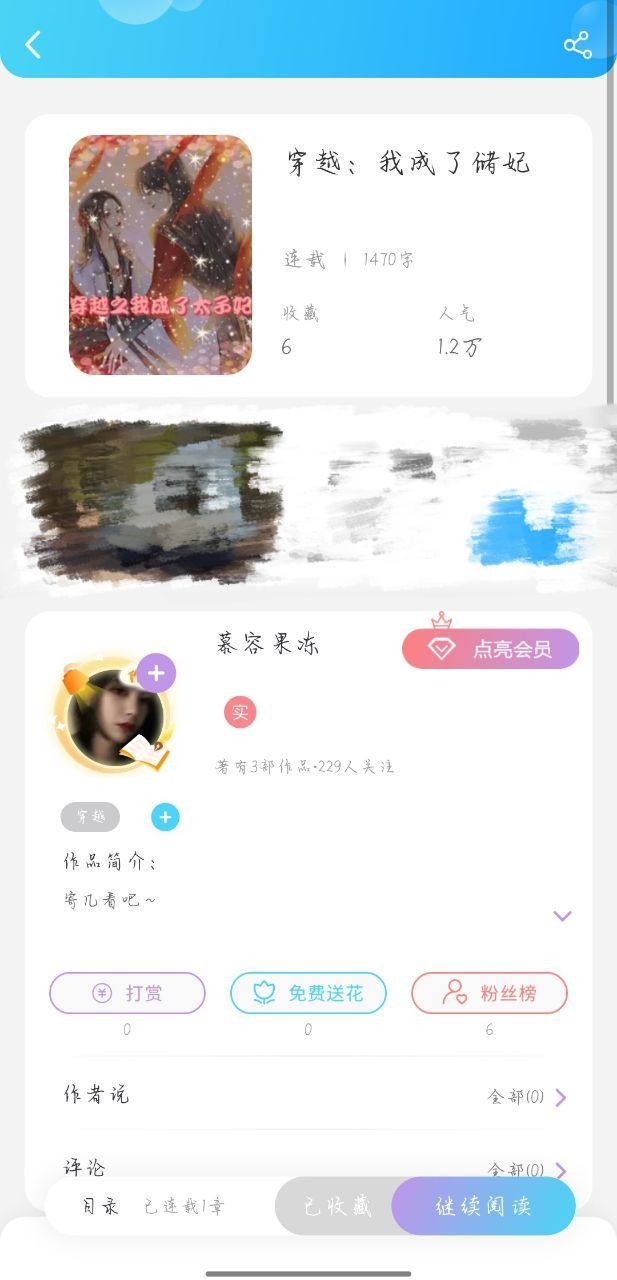Tap 继续阅读 to continue reading
This screenshot has height=1280, width=617.
pos(484,1206)
